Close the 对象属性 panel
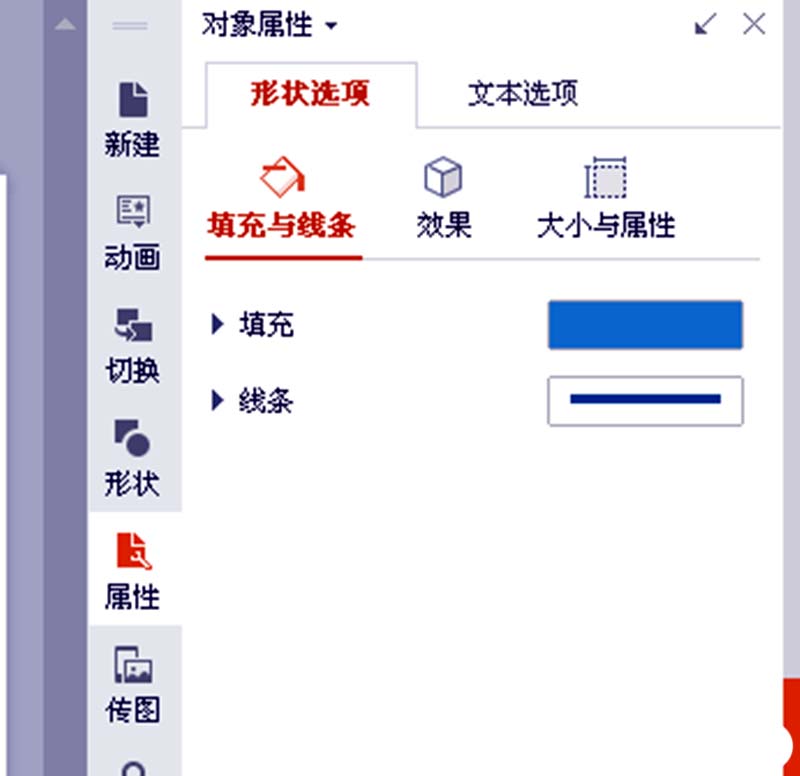The width and height of the screenshot is (800, 776). [x=754, y=25]
